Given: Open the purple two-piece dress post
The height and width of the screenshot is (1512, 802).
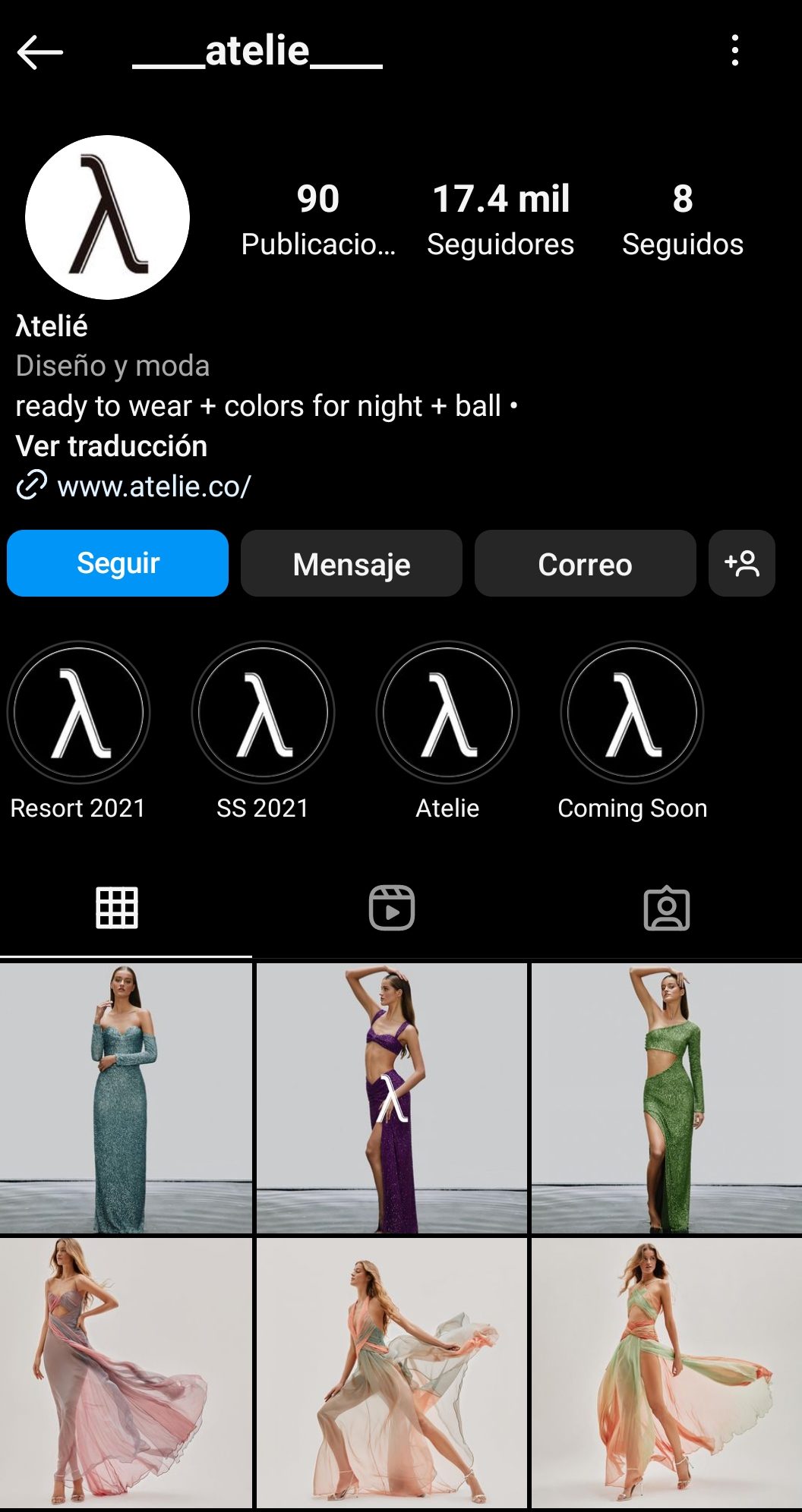Looking at the screenshot, I should (391, 1098).
